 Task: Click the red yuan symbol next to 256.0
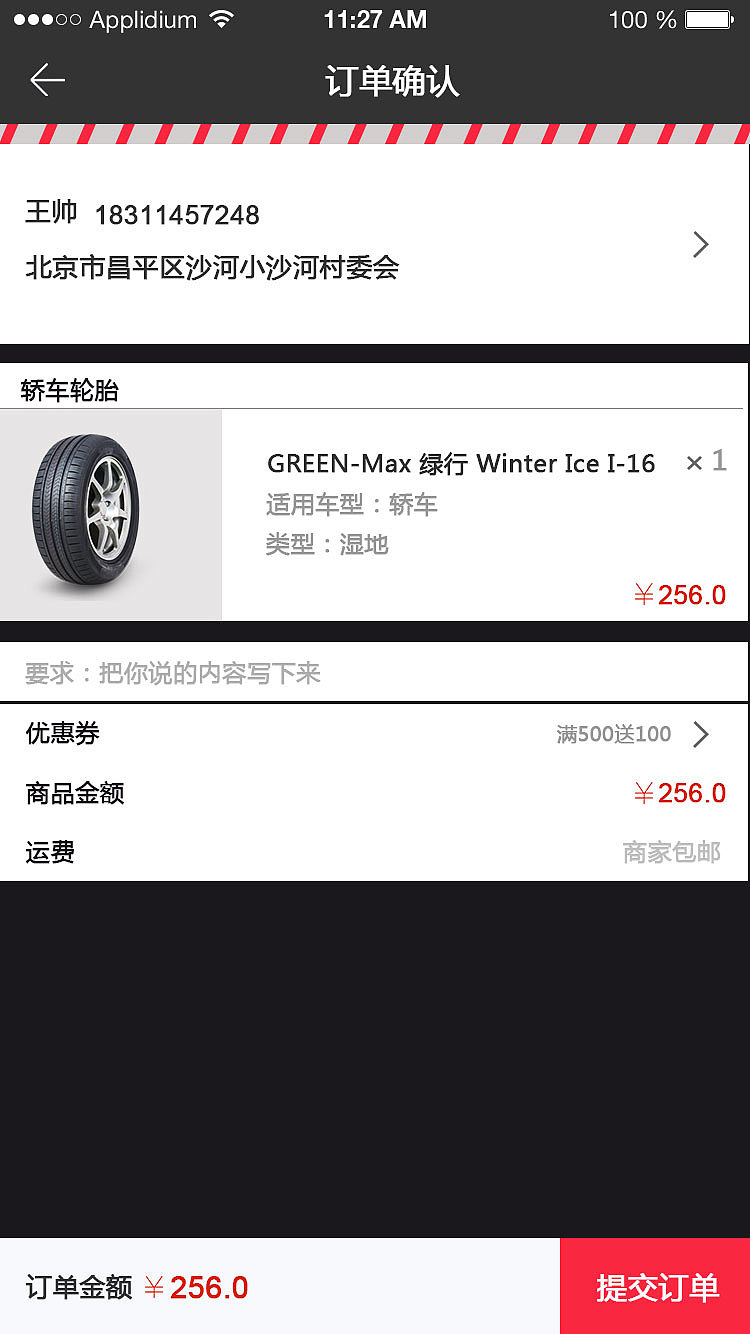[x=645, y=595]
